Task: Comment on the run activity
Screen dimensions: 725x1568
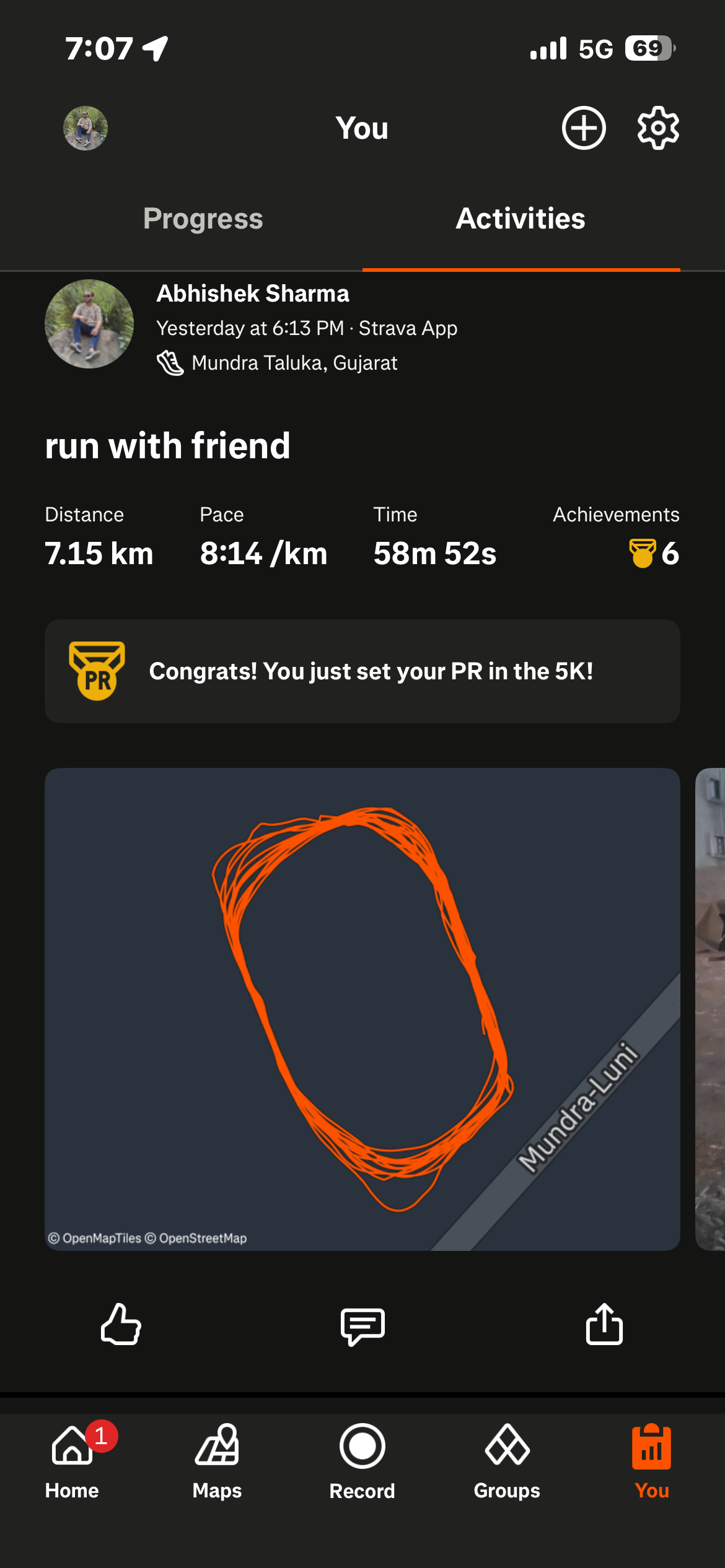Action: 362,1325
